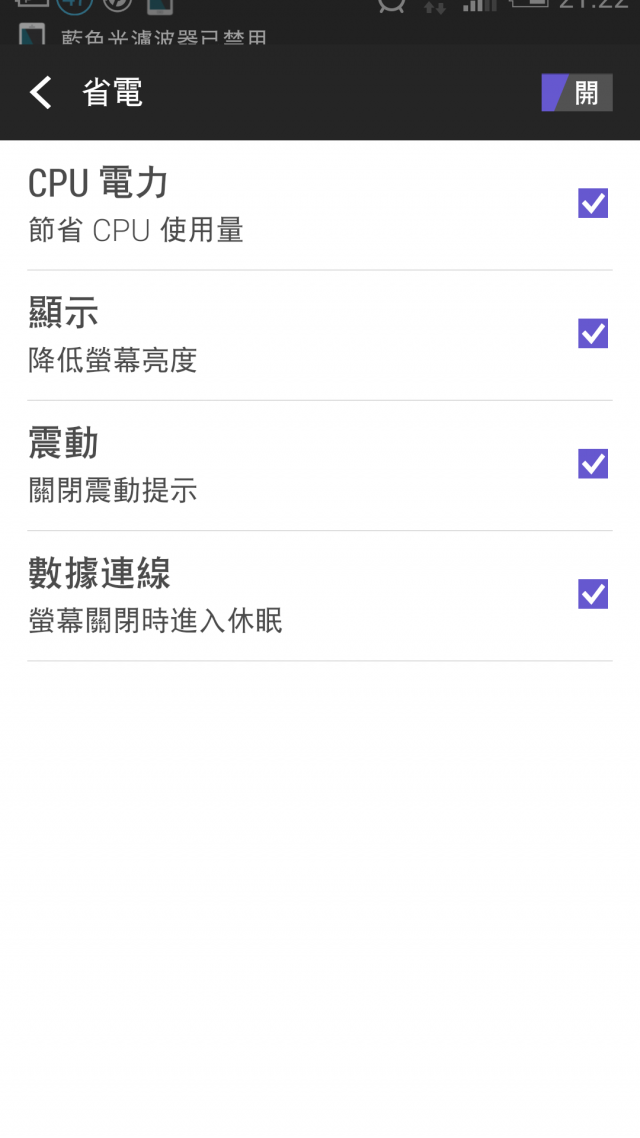Turn off the 省電 master switch
Image resolution: width=640 pixels, height=1138 pixels.
pos(577,93)
